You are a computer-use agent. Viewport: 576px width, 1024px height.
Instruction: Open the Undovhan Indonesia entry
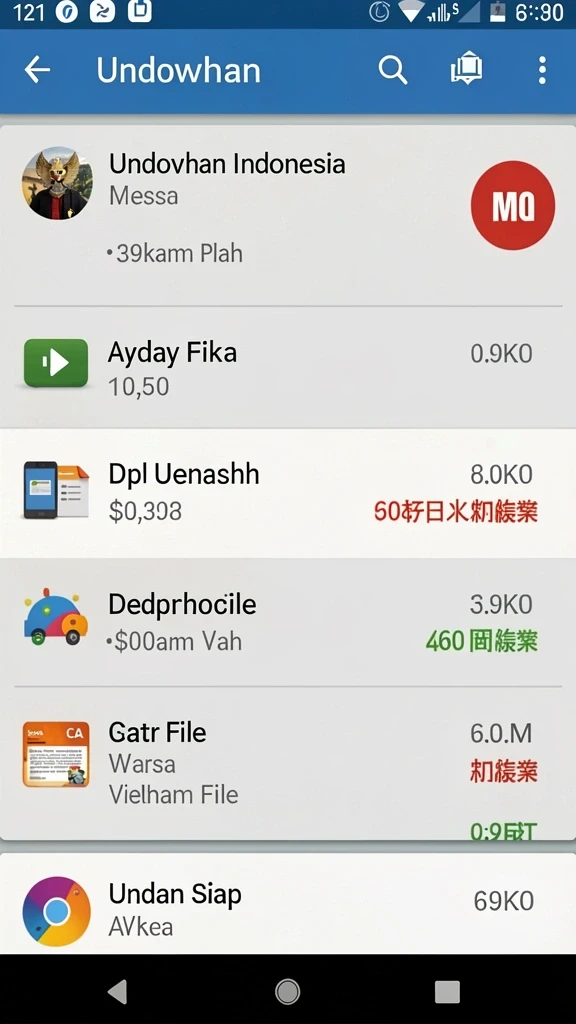pos(288,214)
